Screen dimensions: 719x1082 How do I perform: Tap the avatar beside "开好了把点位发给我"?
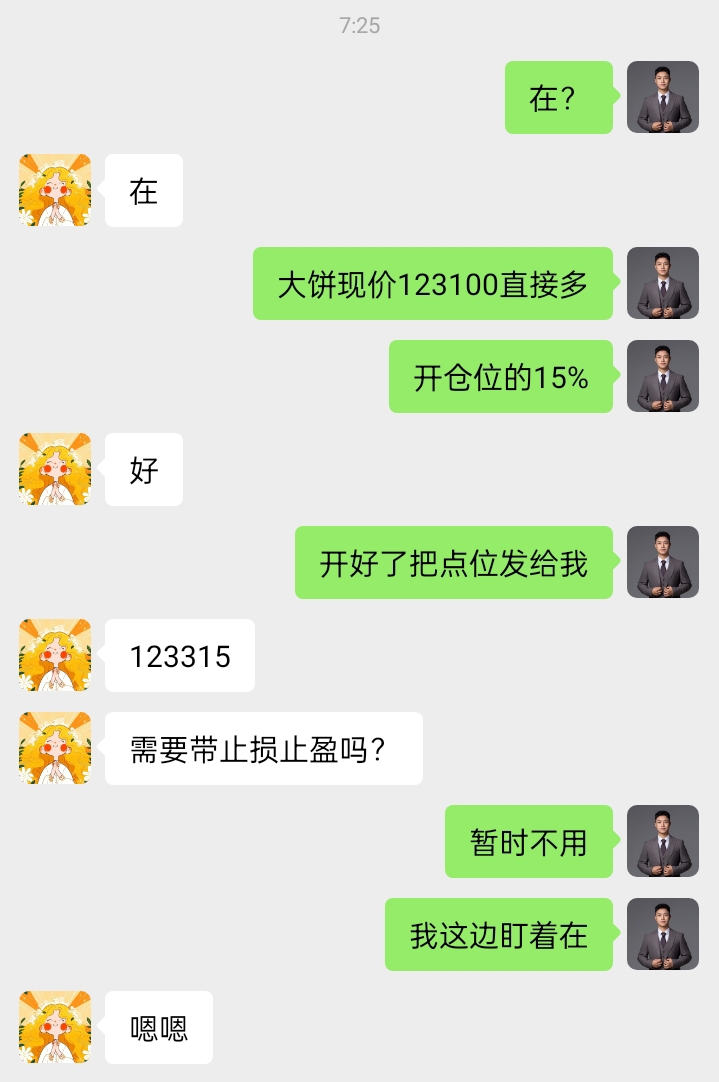pos(662,562)
